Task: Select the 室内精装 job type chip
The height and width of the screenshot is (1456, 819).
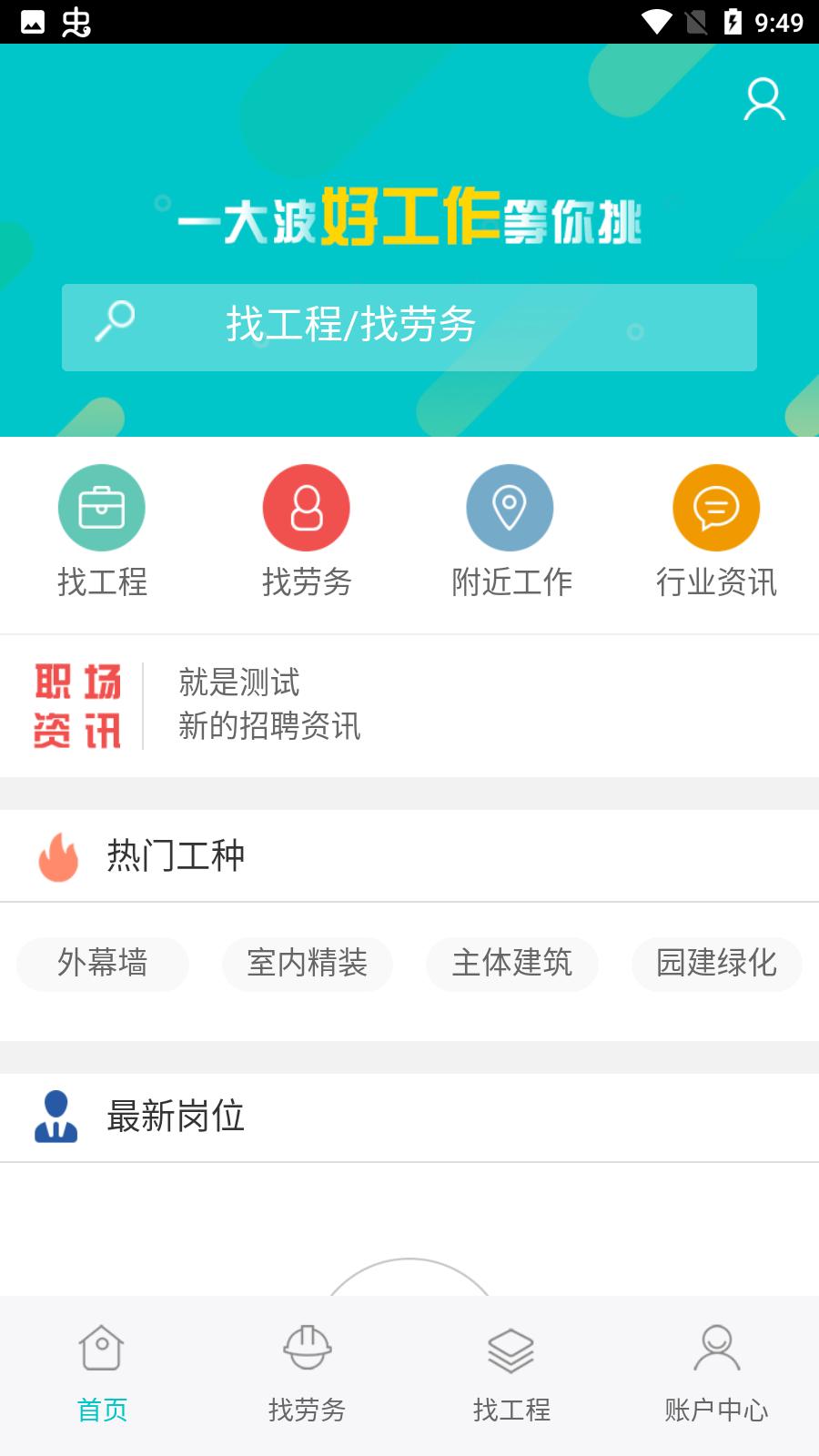Action: pos(308,963)
